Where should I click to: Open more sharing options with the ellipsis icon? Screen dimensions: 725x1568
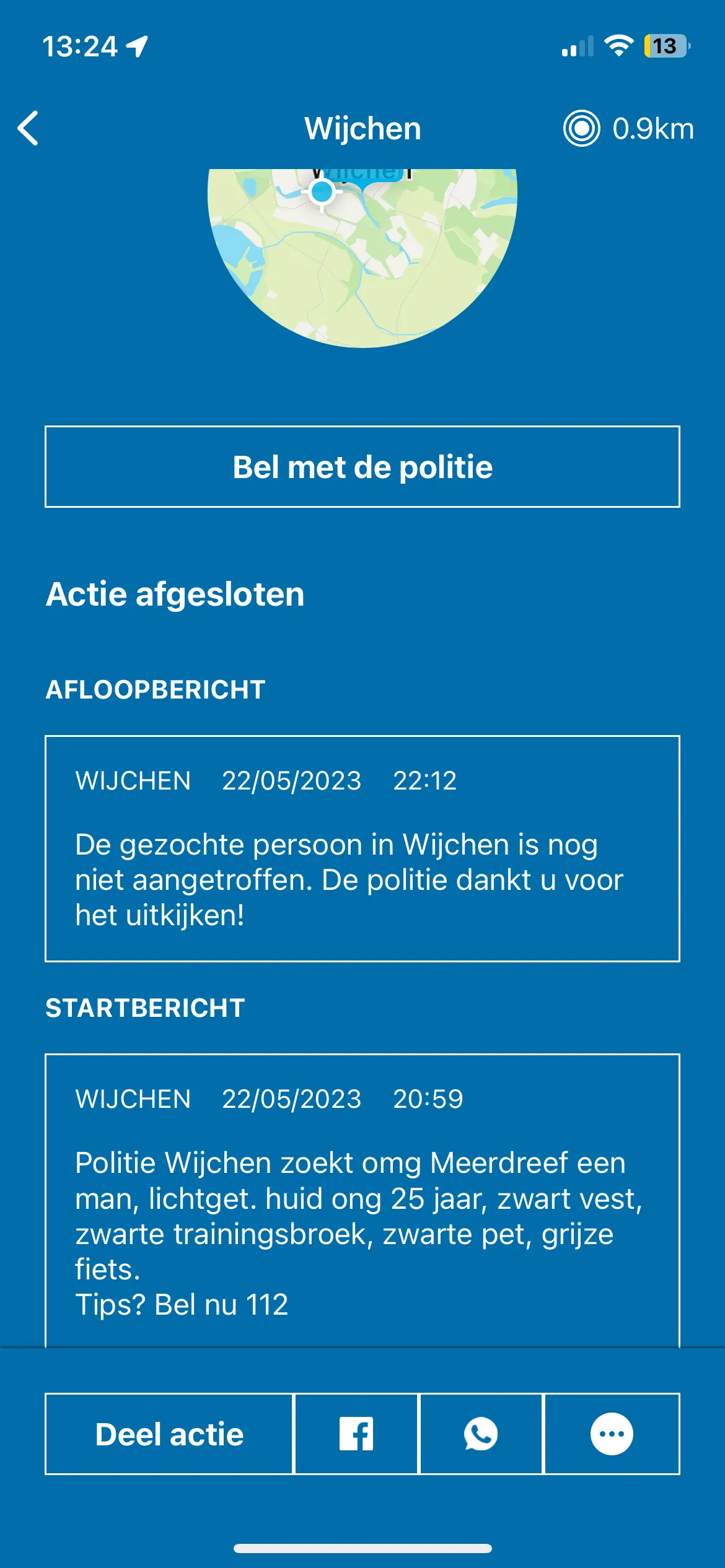pyautogui.click(x=610, y=1434)
